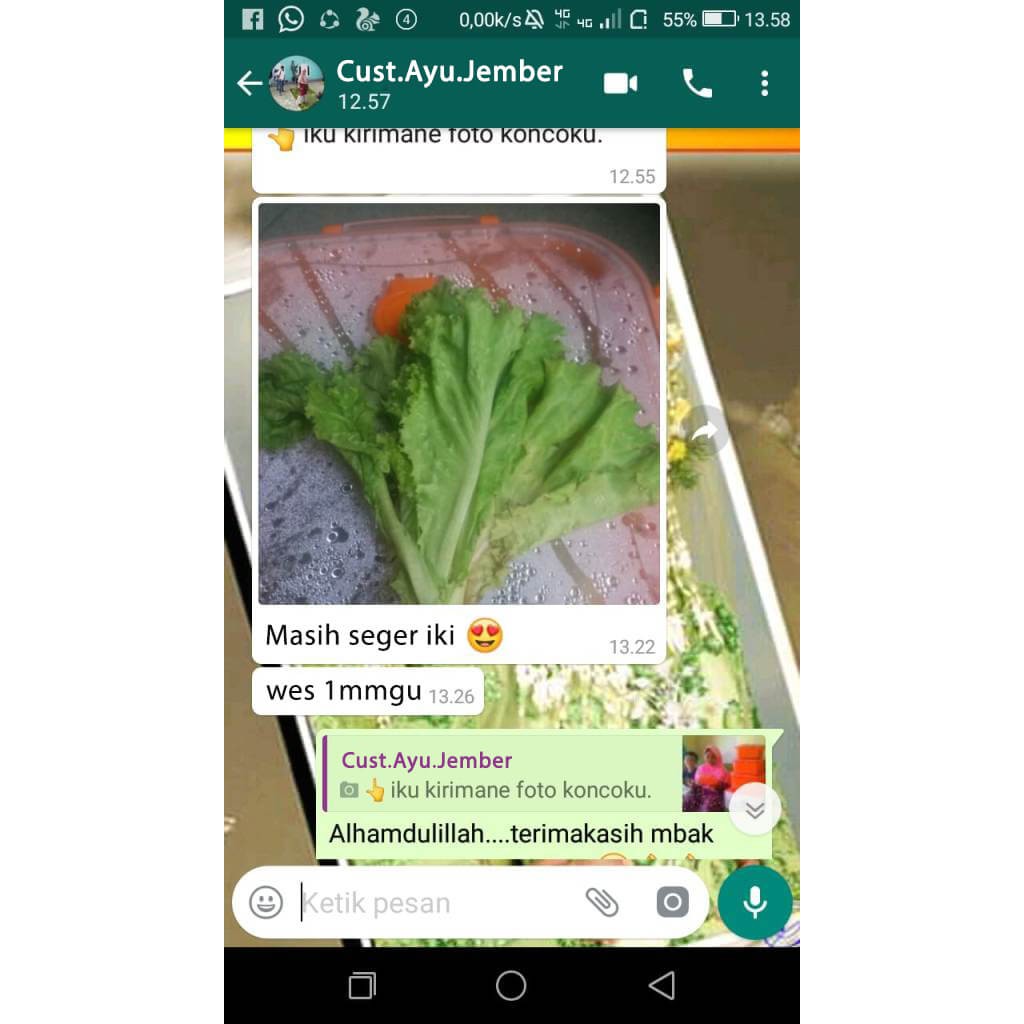Forward the lettuce photo
This screenshot has width=1024, height=1024.
click(705, 431)
